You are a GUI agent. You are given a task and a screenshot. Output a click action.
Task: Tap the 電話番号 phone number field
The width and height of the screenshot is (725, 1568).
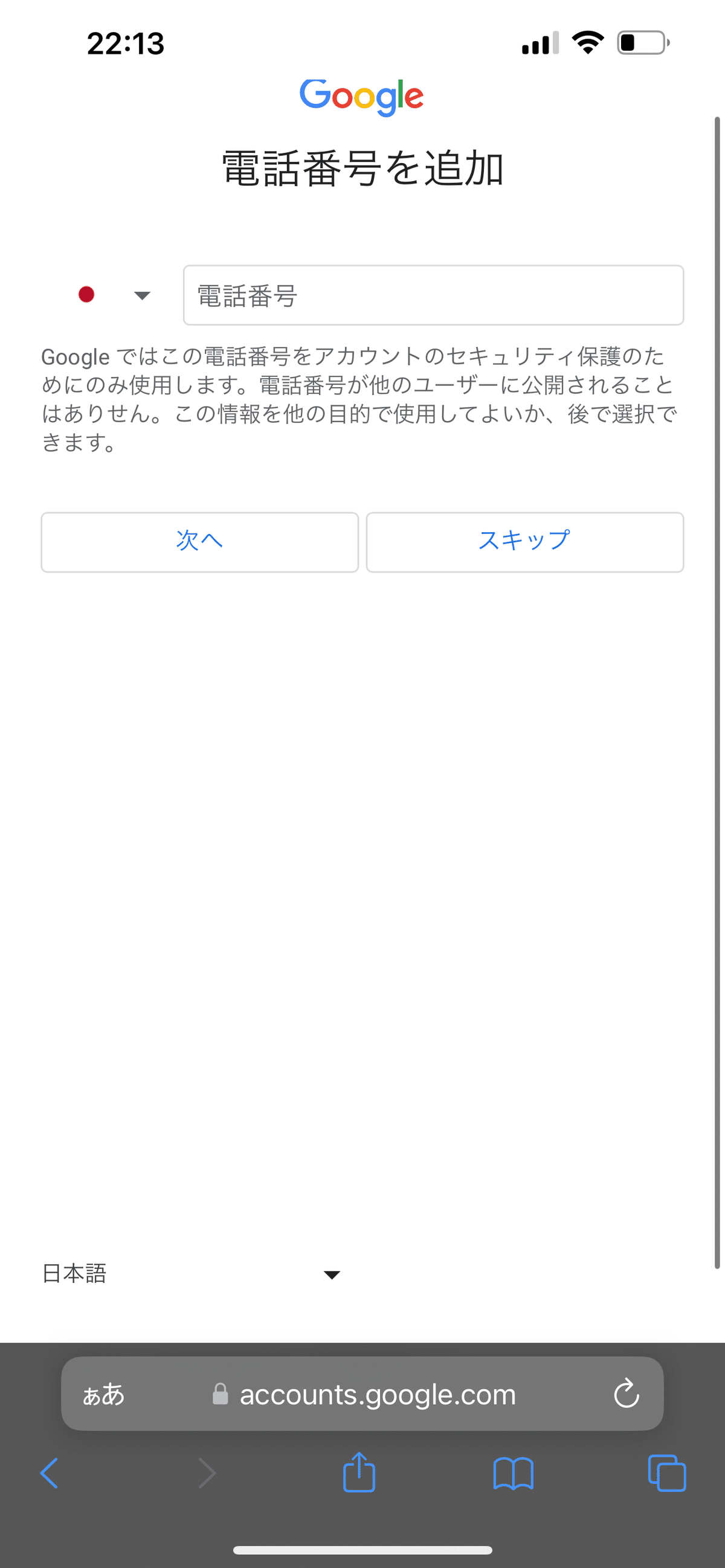[433, 295]
